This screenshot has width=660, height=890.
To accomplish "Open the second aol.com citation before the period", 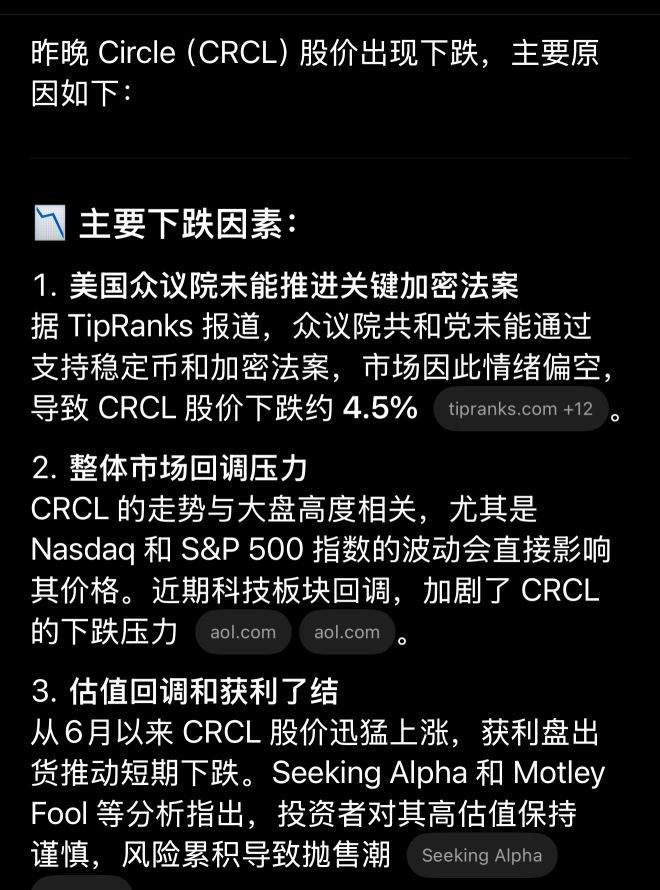I will click(347, 632).
